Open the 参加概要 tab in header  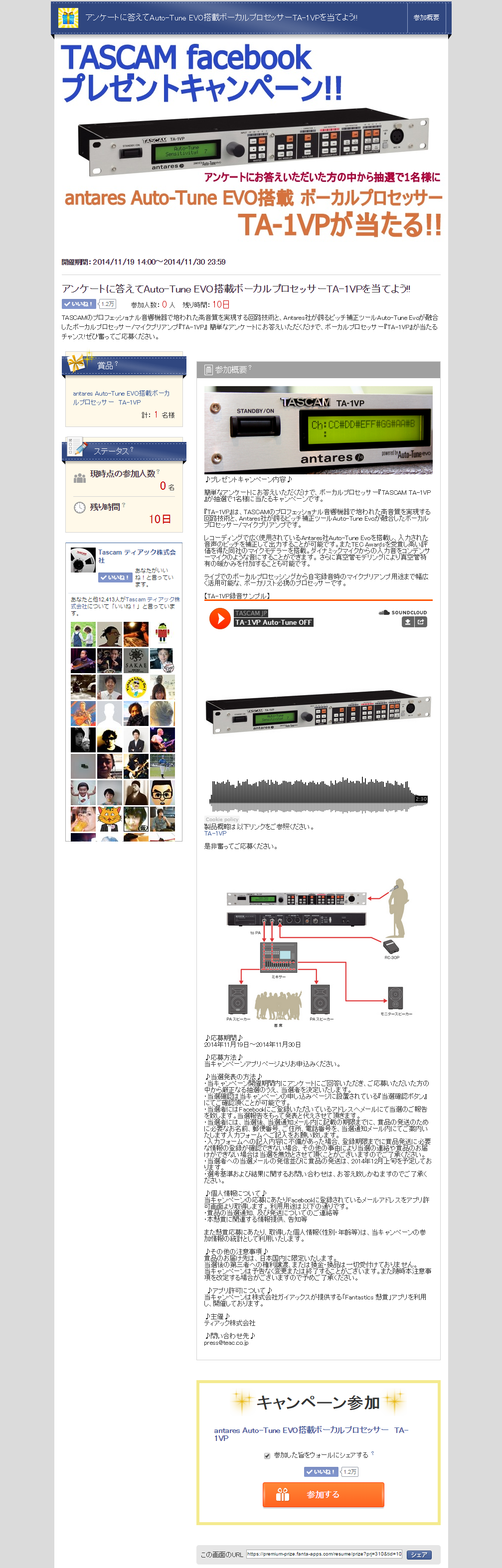point(426,17)
